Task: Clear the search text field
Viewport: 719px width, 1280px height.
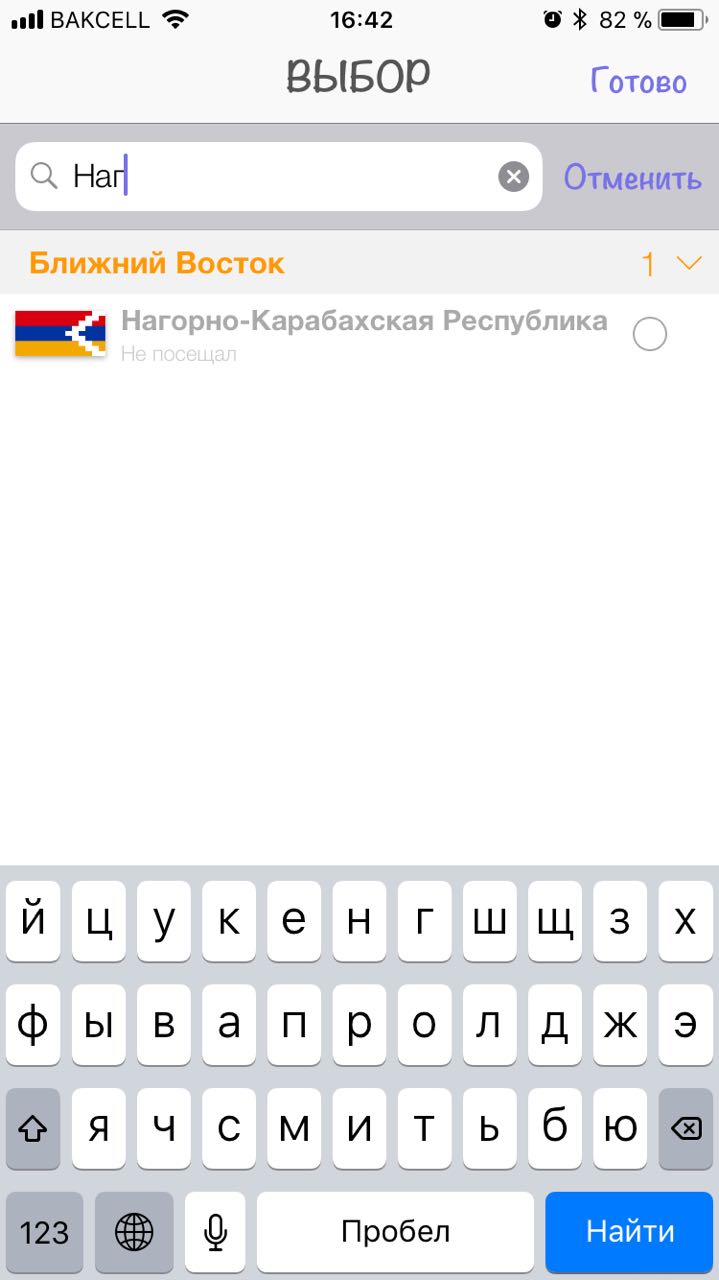Action: (x=513, y=177)
